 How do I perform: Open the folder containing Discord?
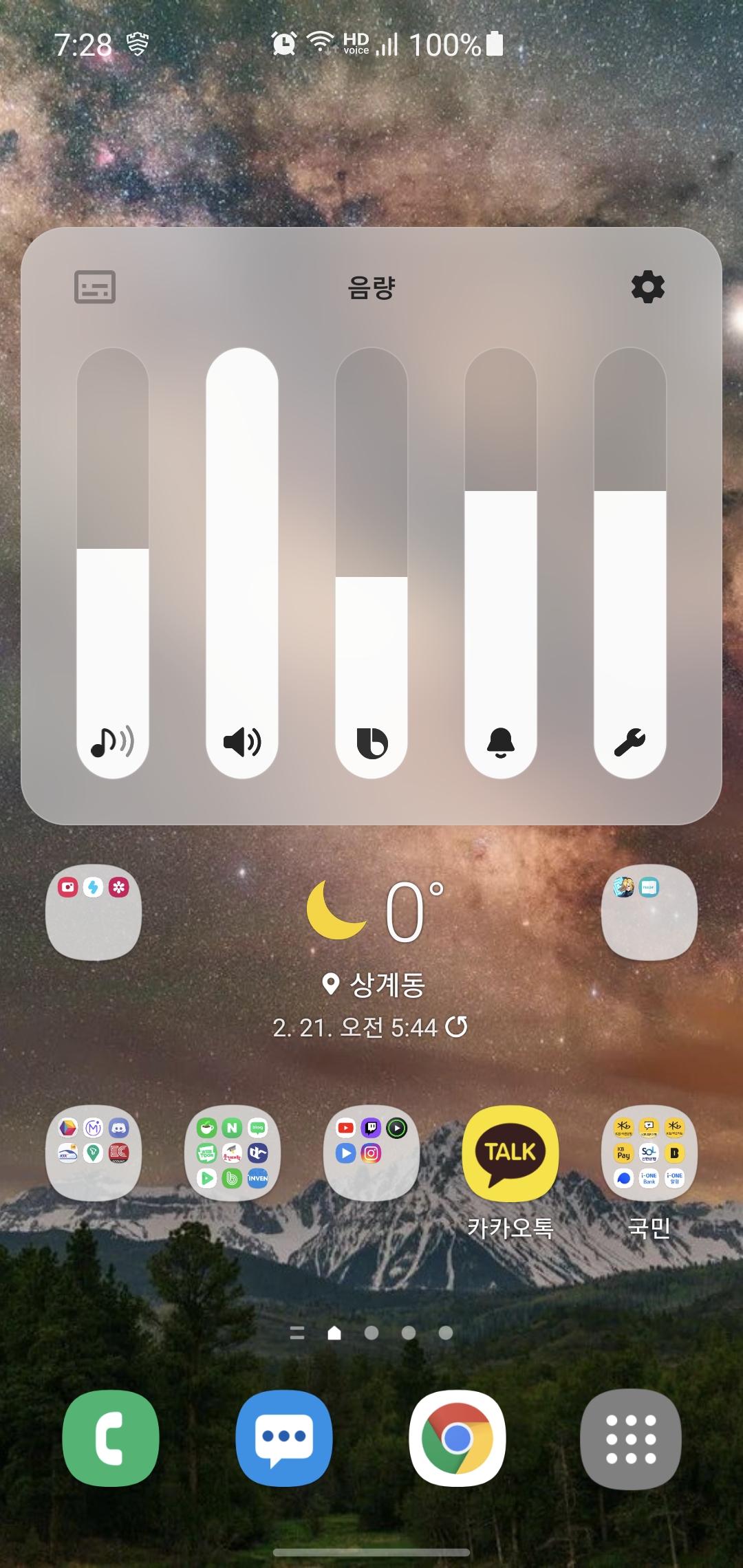(x=94, y=1154)
